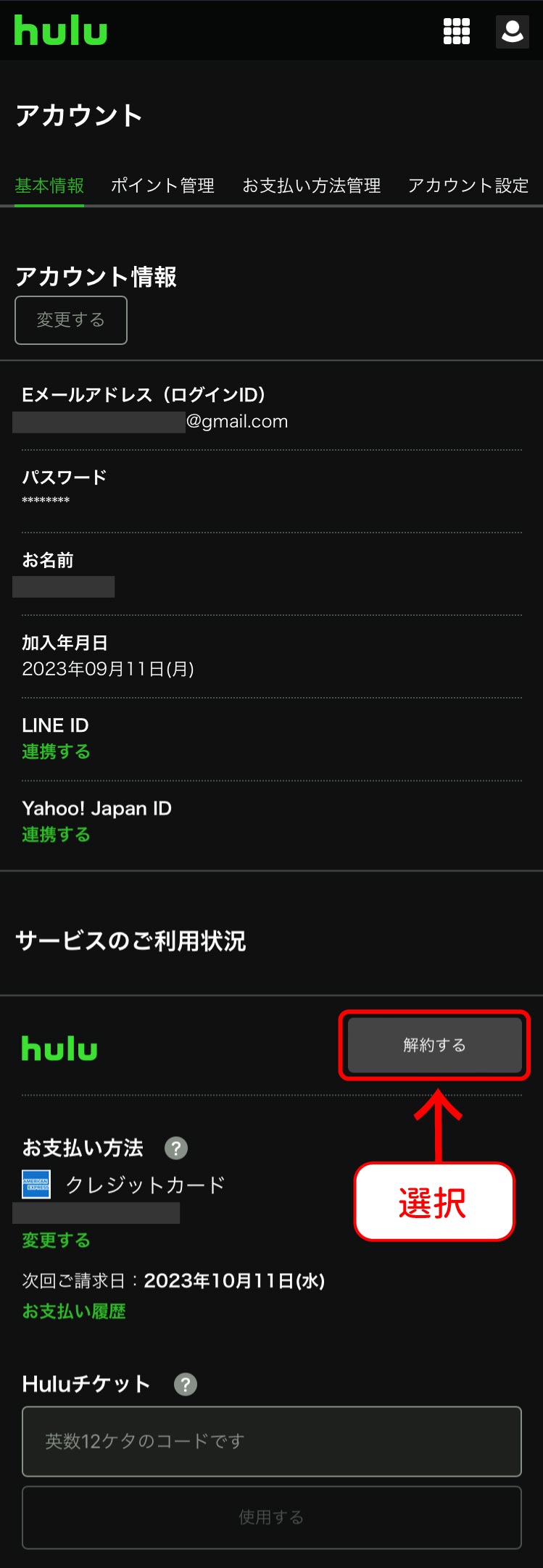Focus the Hulu ticket code field
Viewport: 543px width, 1568px height.
(272, 1441)
